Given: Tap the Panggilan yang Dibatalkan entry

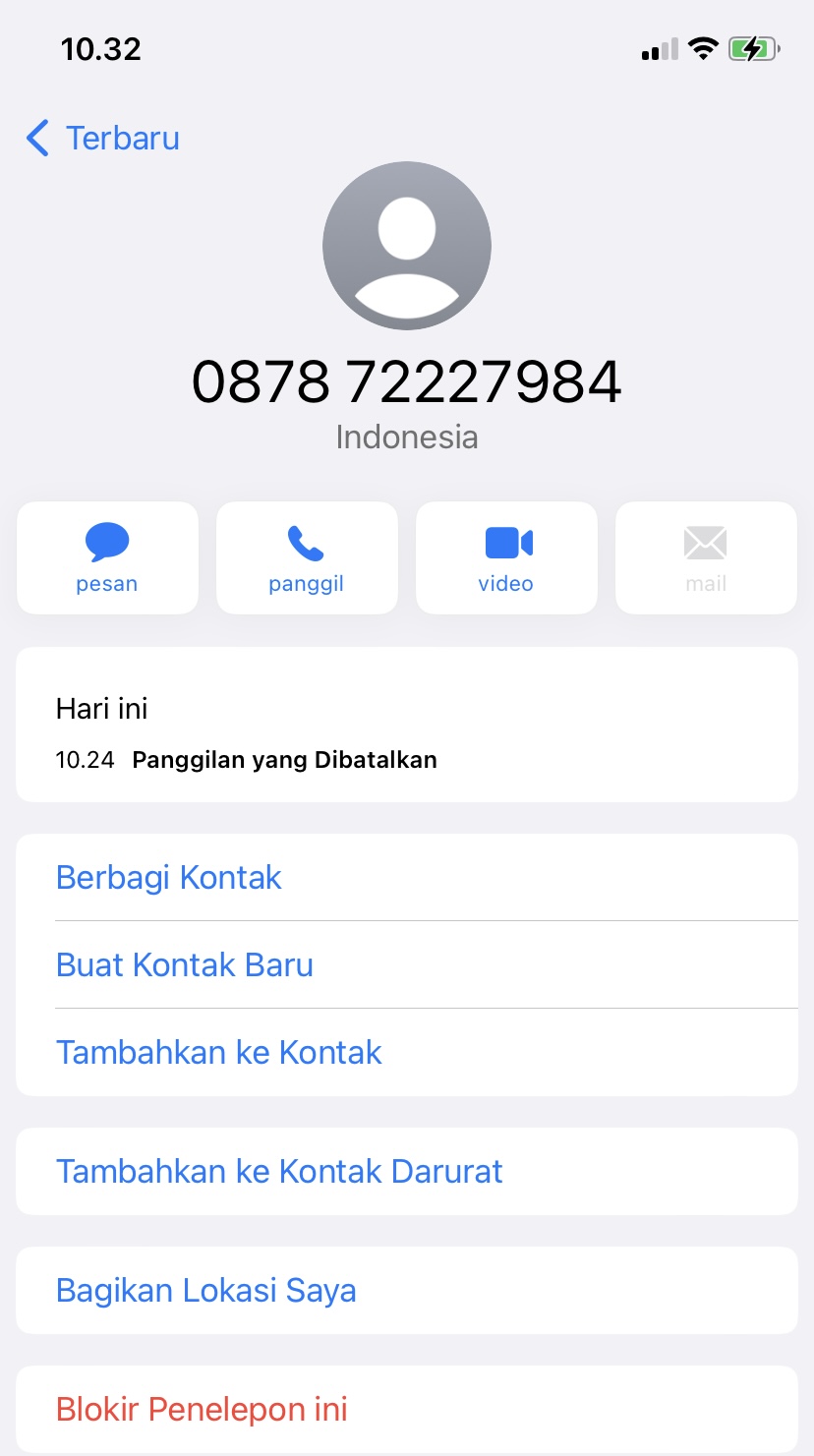Looking at the screenshot, I should click(x=284, y=759).
